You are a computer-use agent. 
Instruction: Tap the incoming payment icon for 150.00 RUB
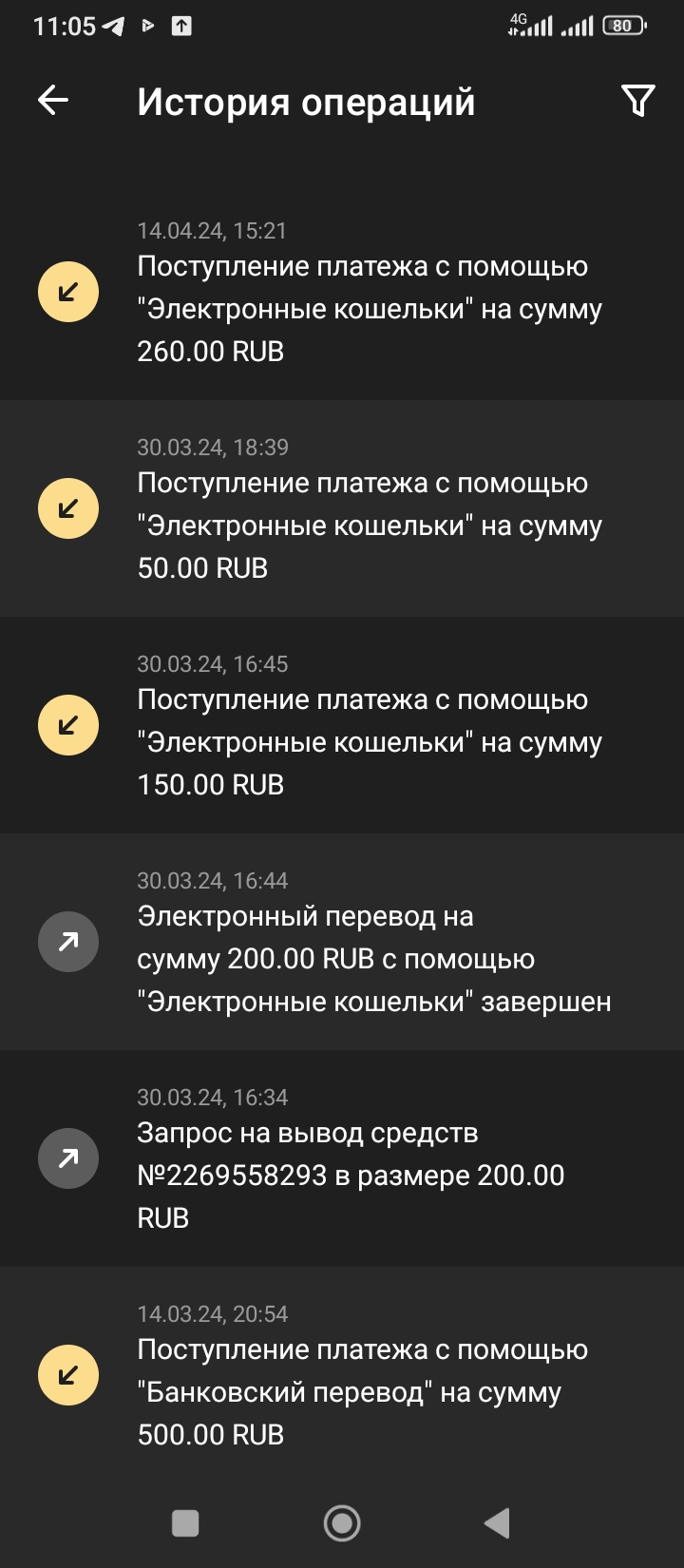pyautogui.click(x=66, y=724)
